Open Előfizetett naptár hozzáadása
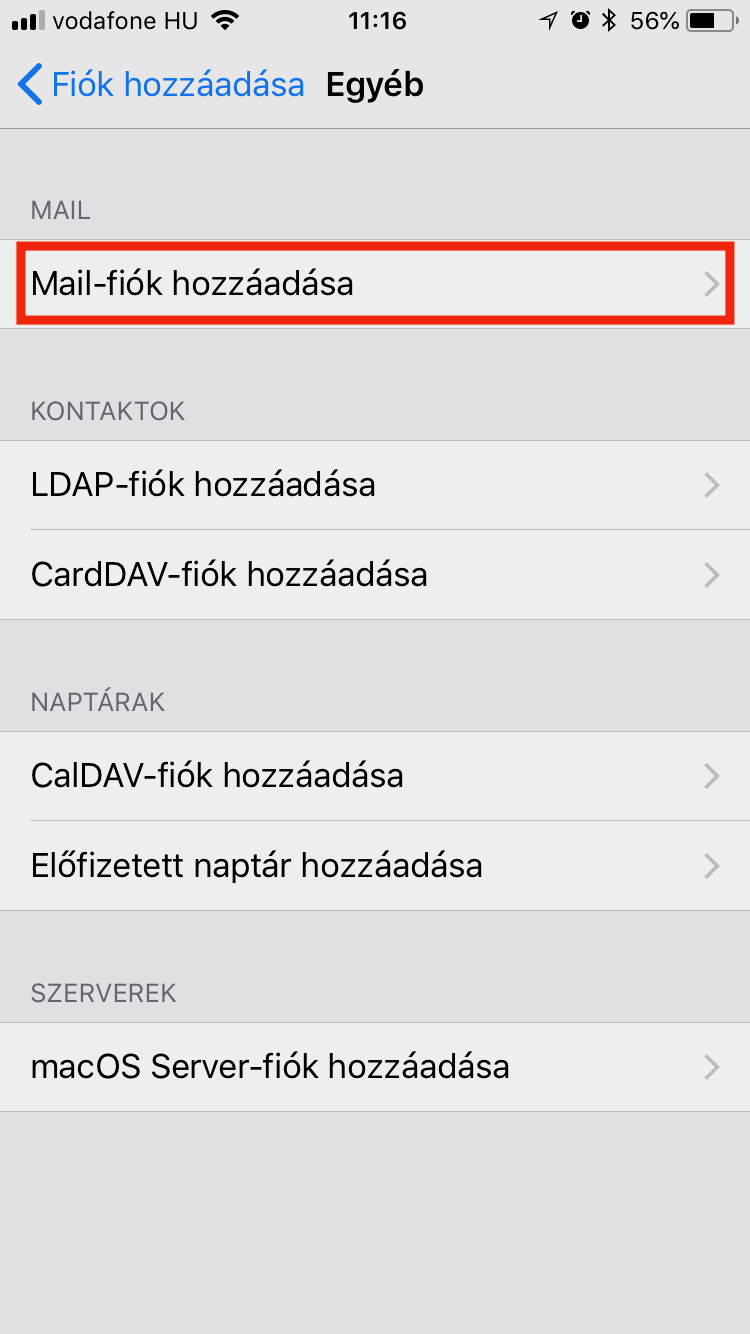The height and width of the screenshot is (1334, 750). click(375, 866)
